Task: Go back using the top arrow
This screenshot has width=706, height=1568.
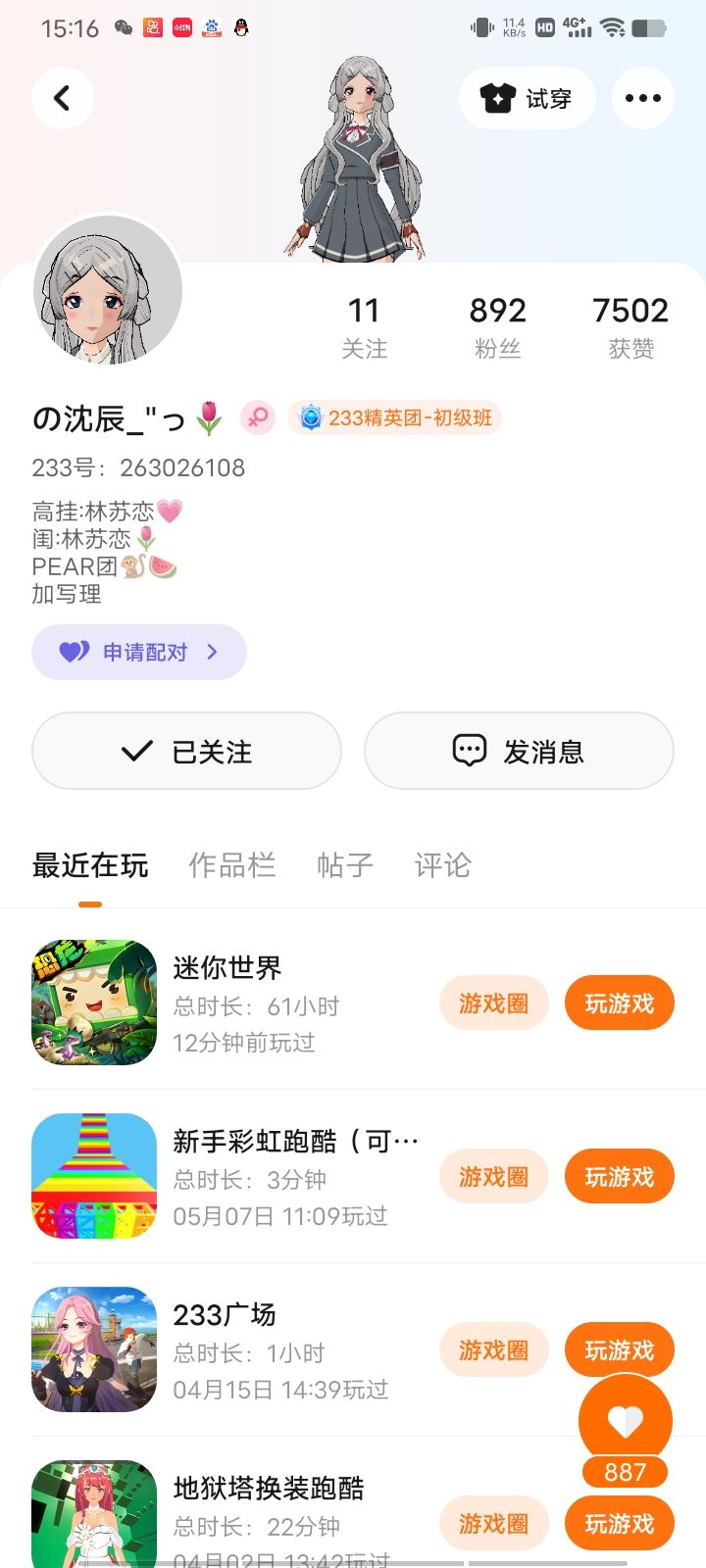Action: (x=62, y=98)
